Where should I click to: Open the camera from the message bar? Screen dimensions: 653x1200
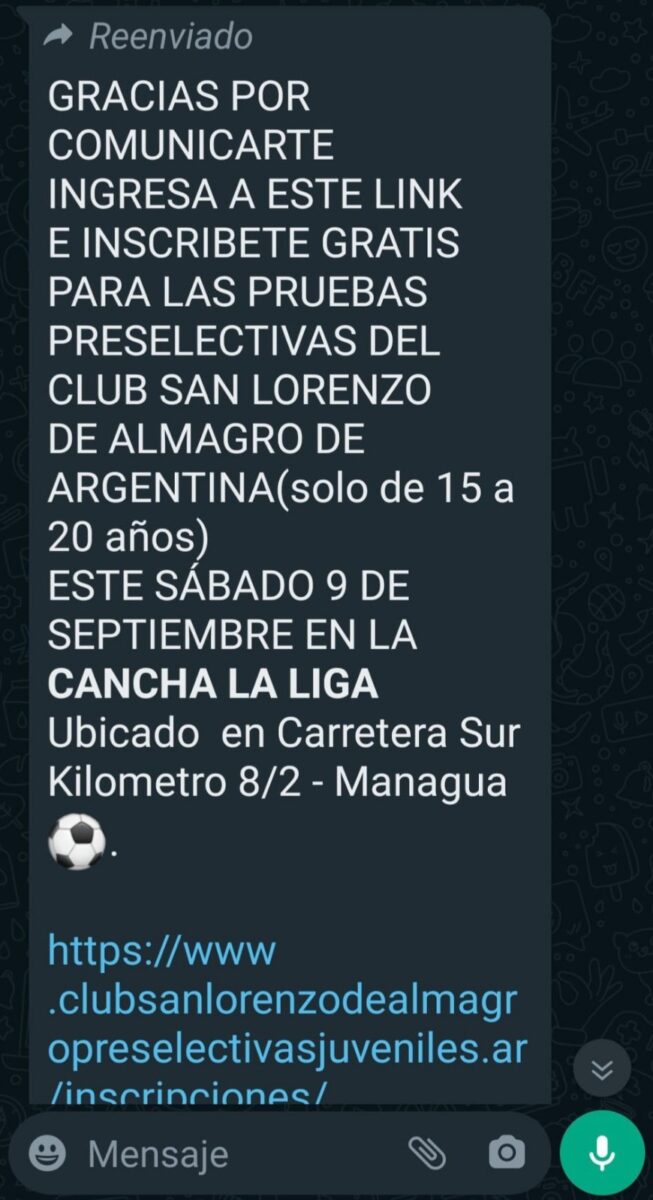click(506, 1153)
